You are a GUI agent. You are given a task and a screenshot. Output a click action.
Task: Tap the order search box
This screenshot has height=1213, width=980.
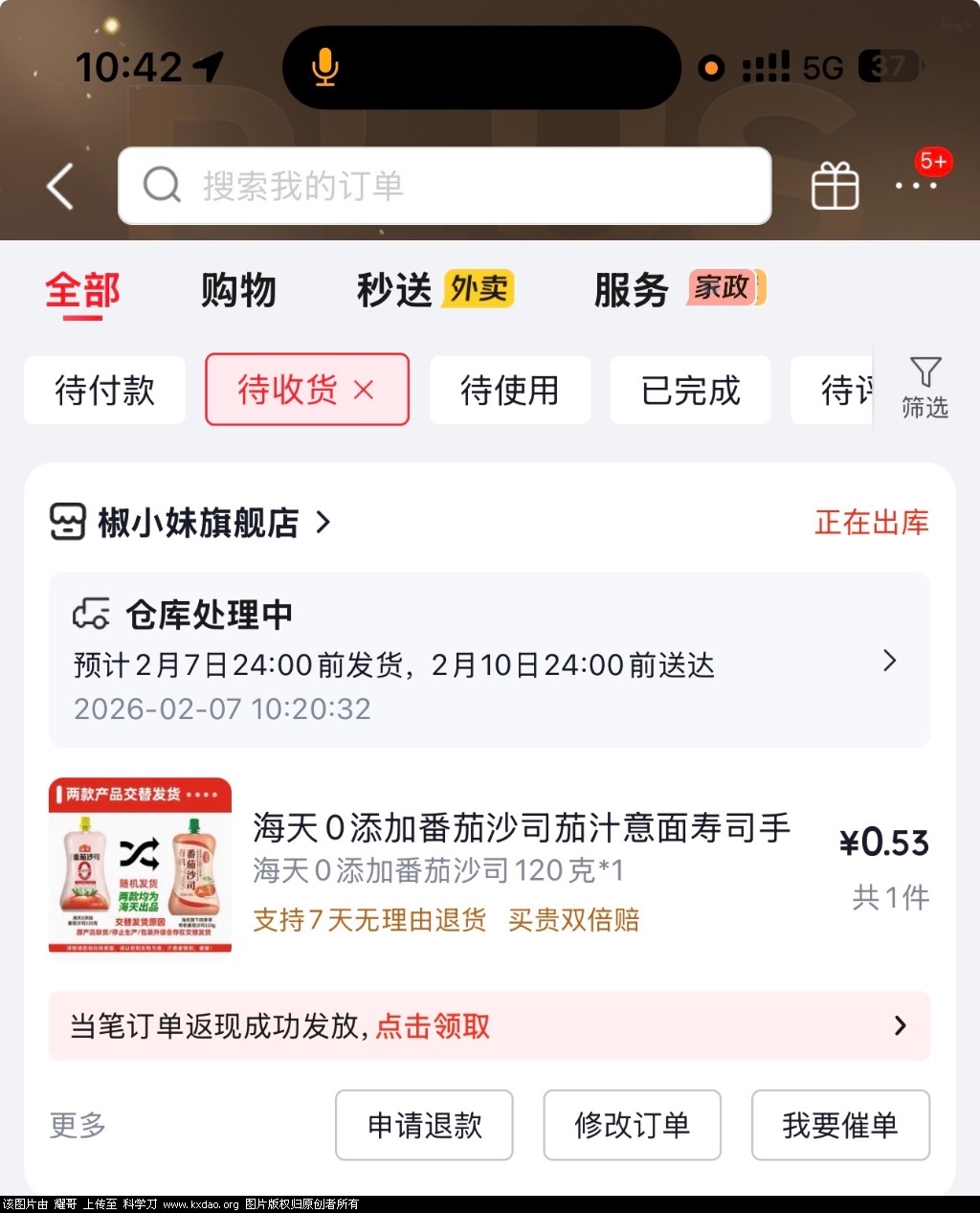pyautogui.click(x=444, y=186)
